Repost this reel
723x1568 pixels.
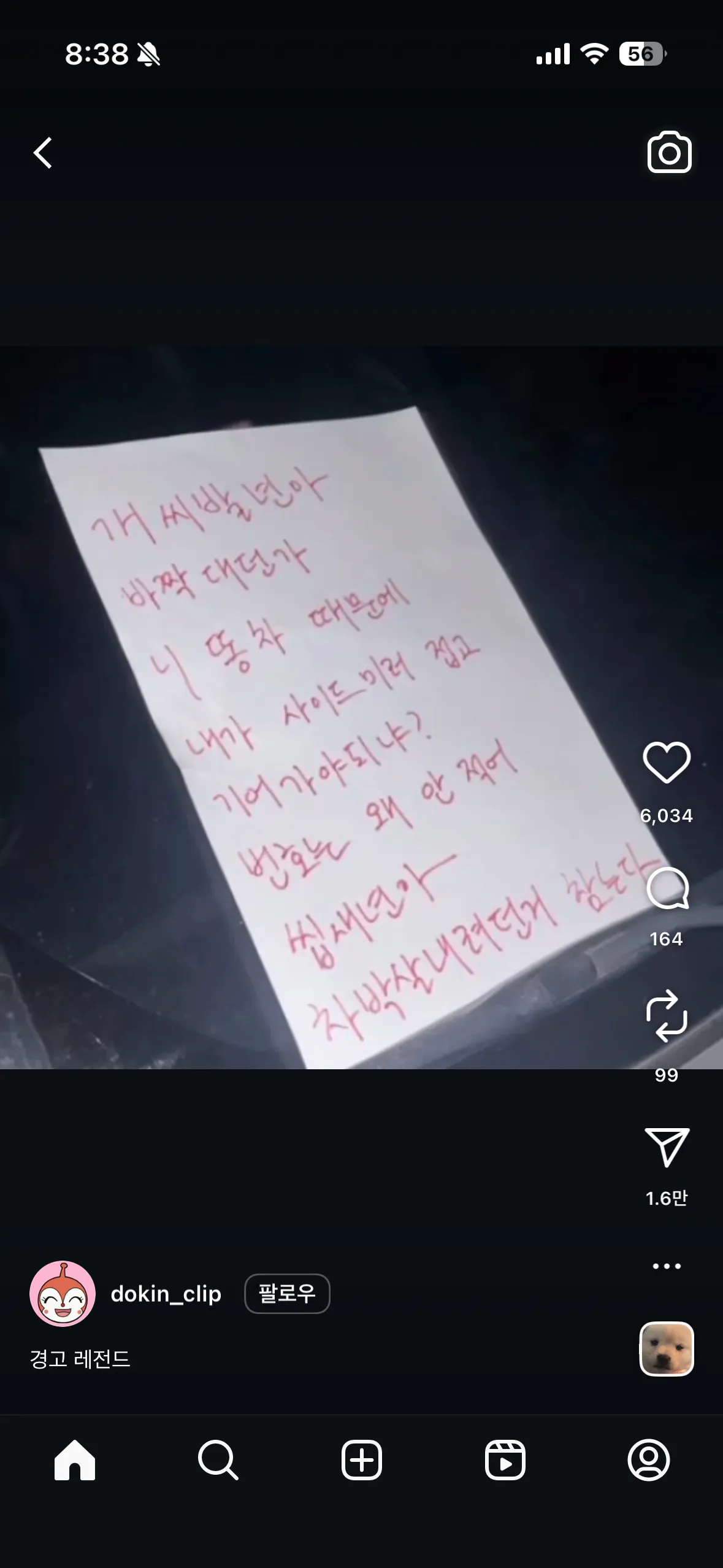click(x=667, y=1016)
